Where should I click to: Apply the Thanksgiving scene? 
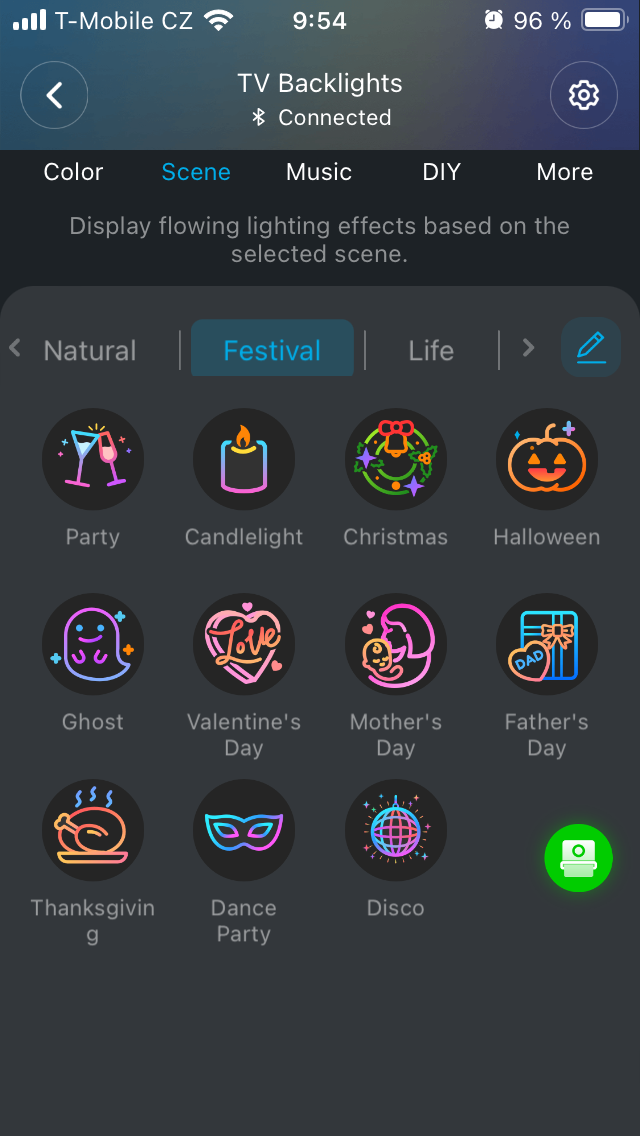93,831
